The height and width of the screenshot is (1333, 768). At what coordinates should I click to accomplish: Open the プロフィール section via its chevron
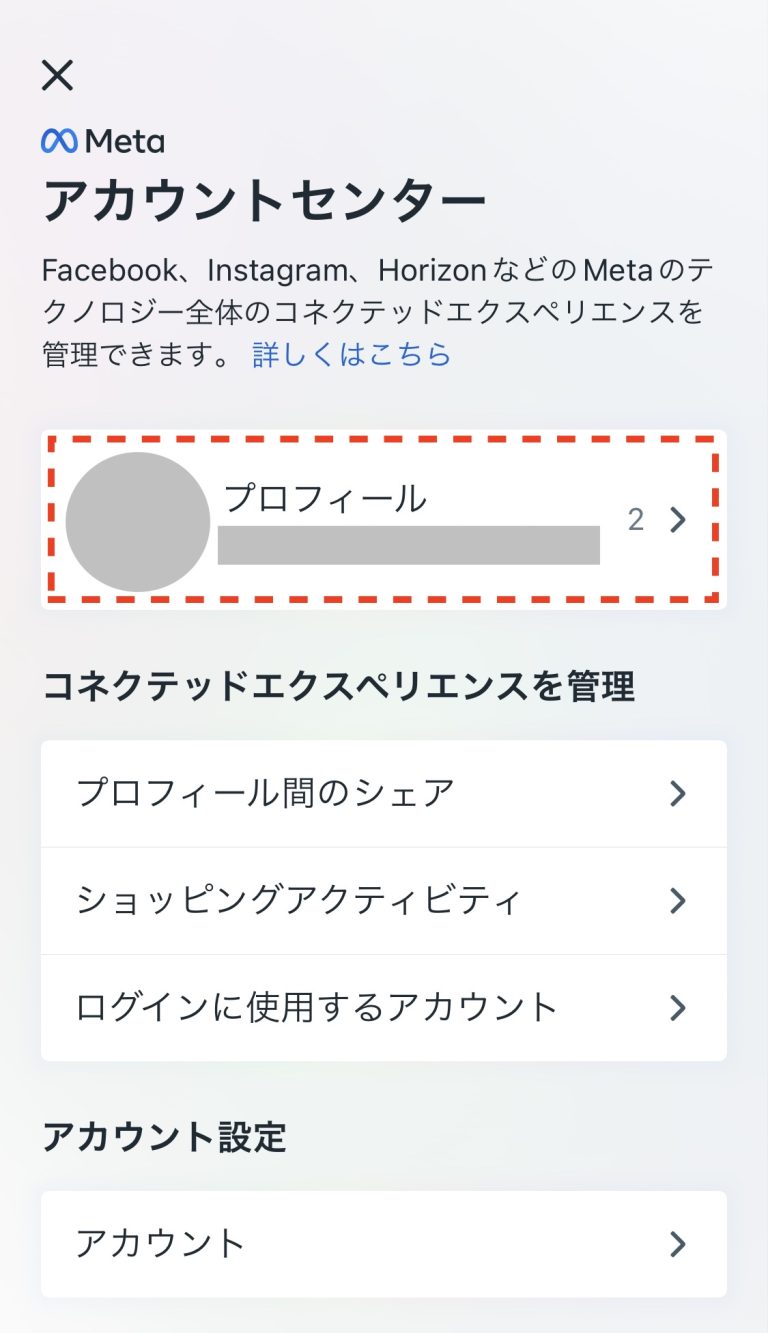678,519
